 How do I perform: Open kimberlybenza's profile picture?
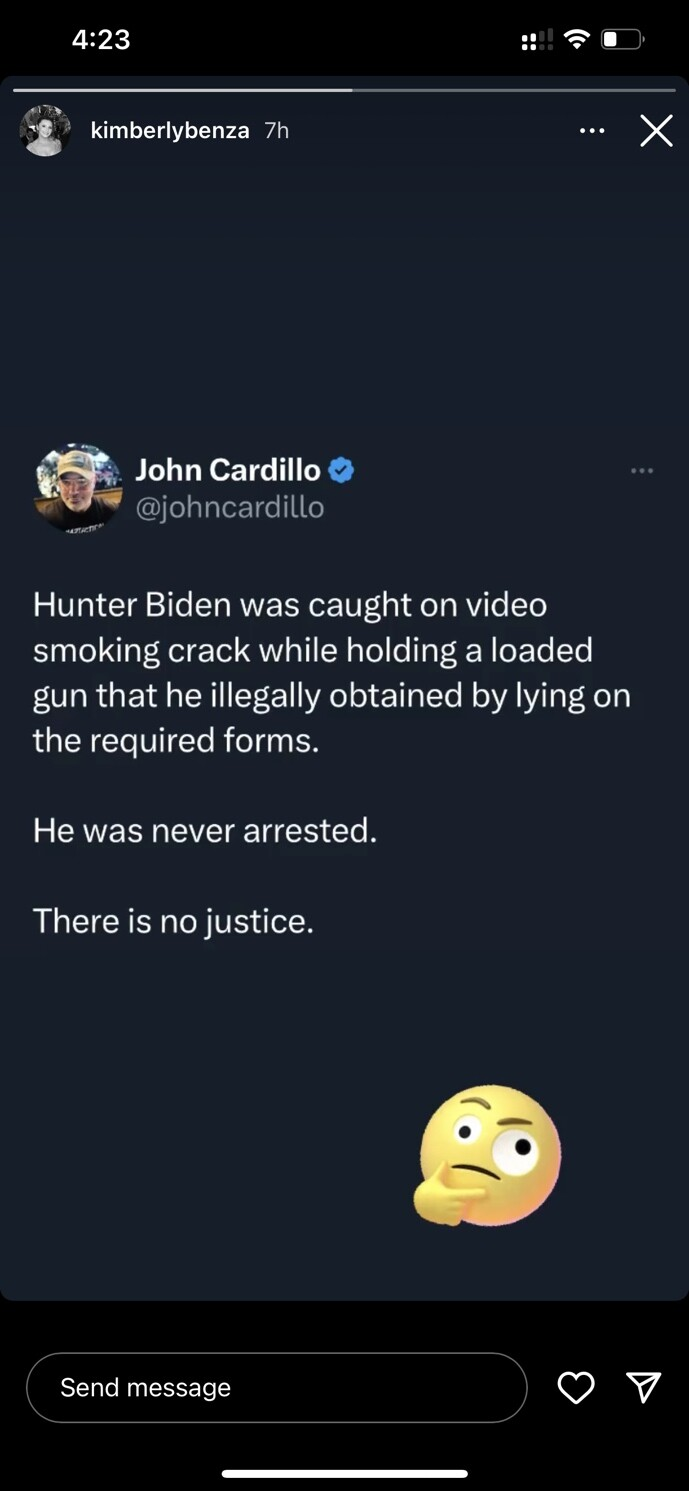coord(45,130)
